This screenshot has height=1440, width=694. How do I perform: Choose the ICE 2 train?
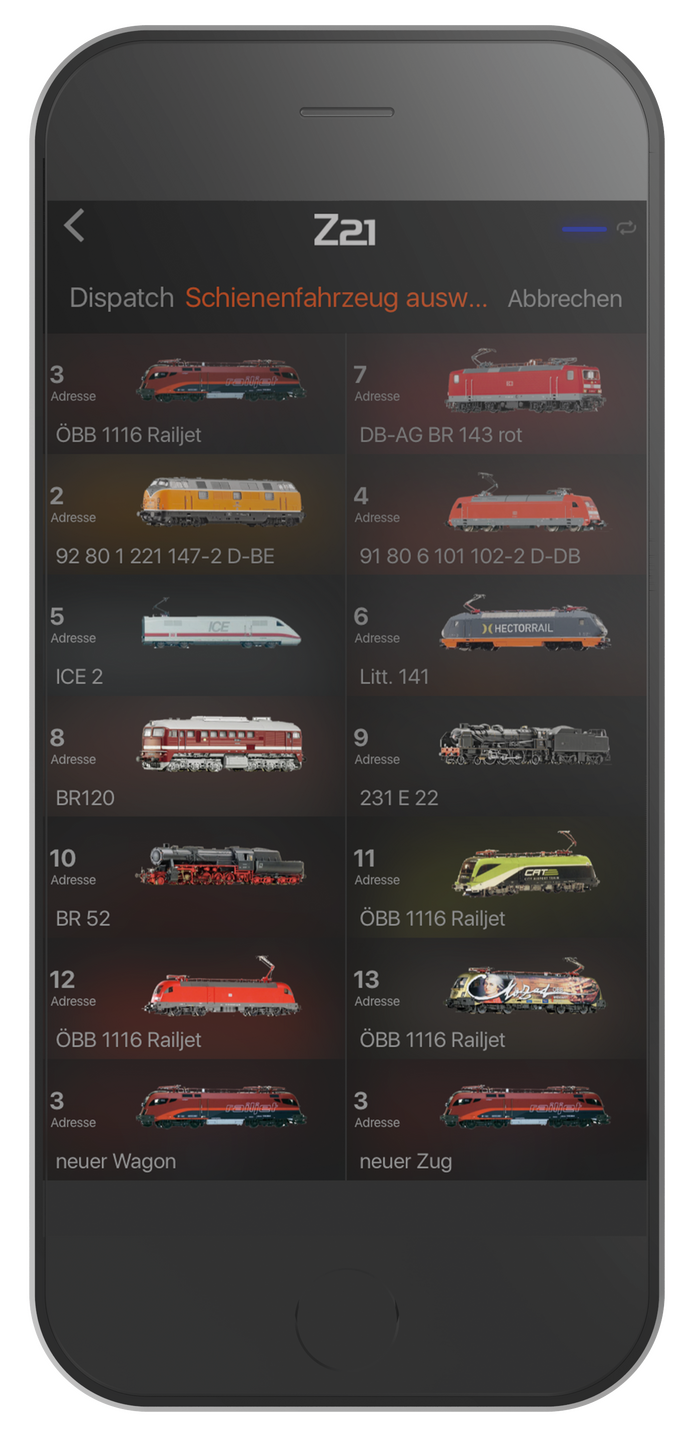coord(196,636)
